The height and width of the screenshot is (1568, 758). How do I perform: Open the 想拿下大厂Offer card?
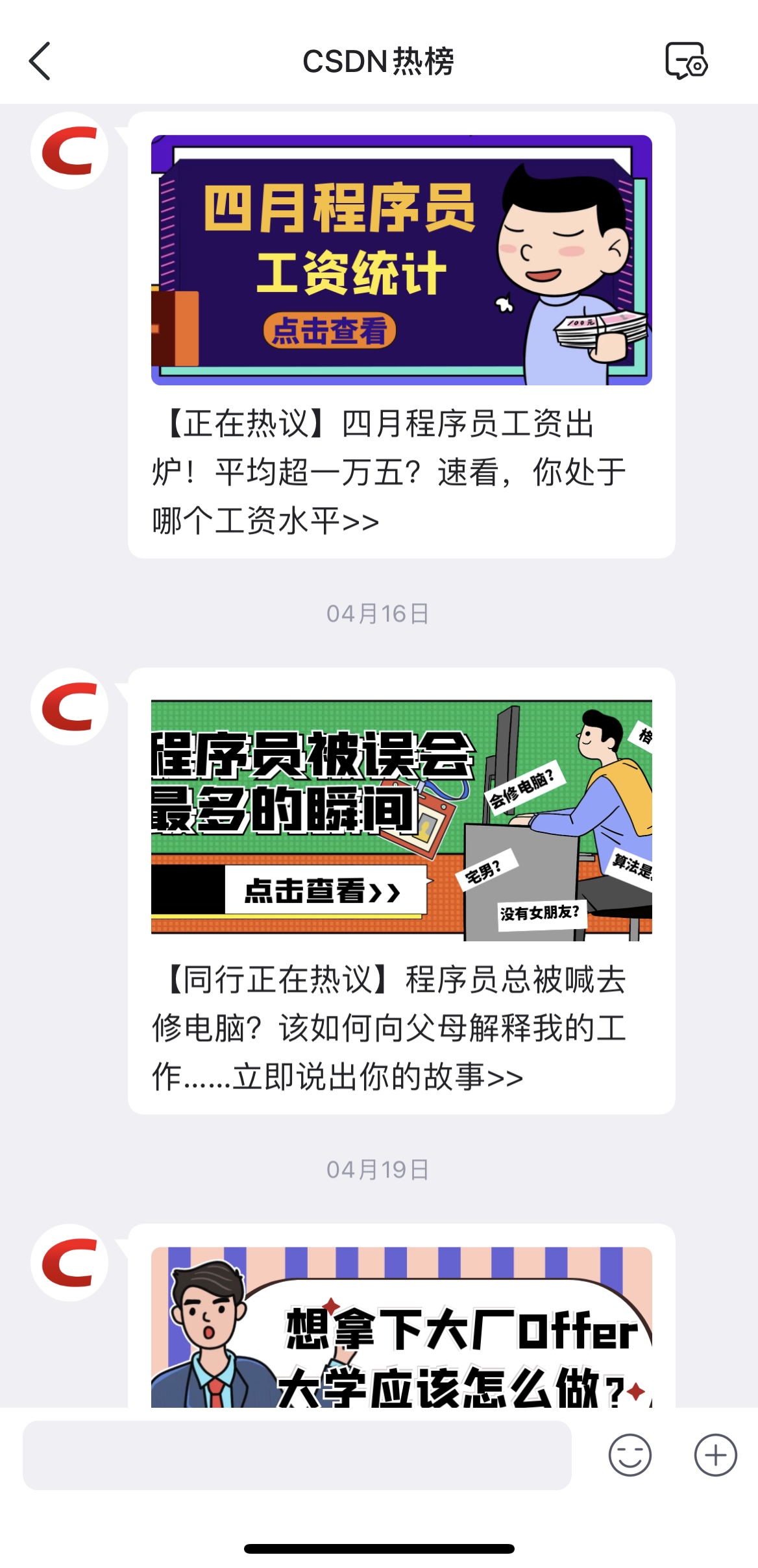click(x=401, y=1327)
